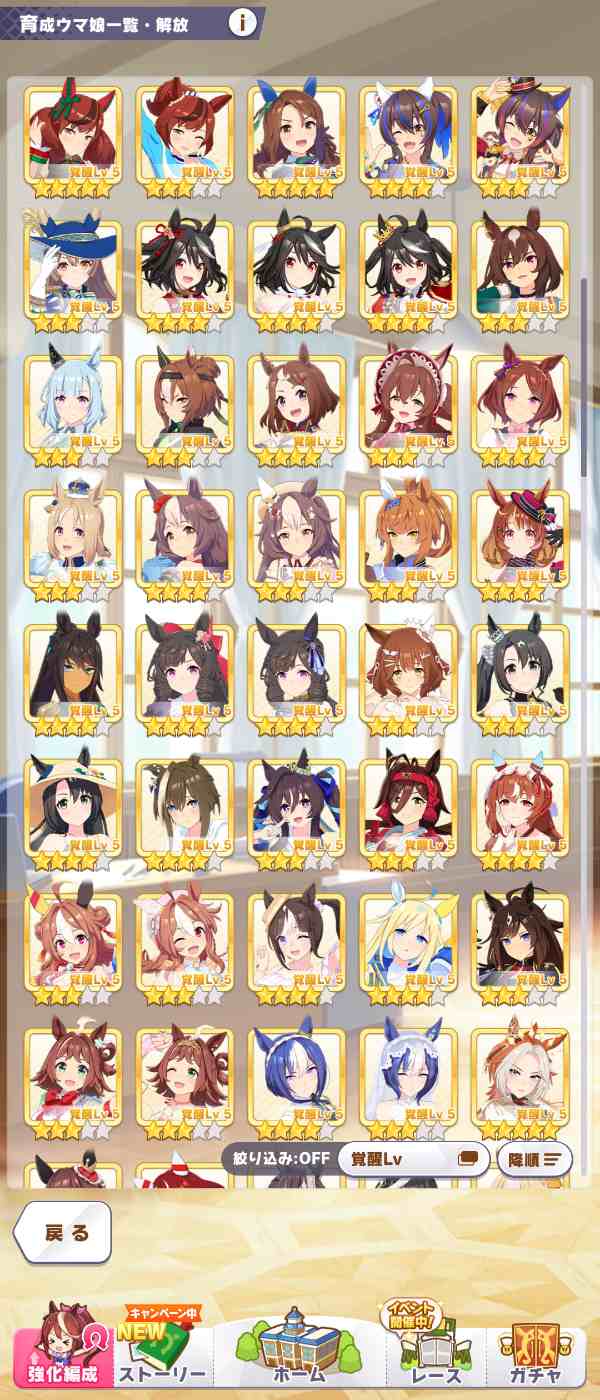Open the character wearing a straw hat
Image resolution: width=600 pixels, height=1400 pixels.
pyautogui.click(x=73, y=808)
